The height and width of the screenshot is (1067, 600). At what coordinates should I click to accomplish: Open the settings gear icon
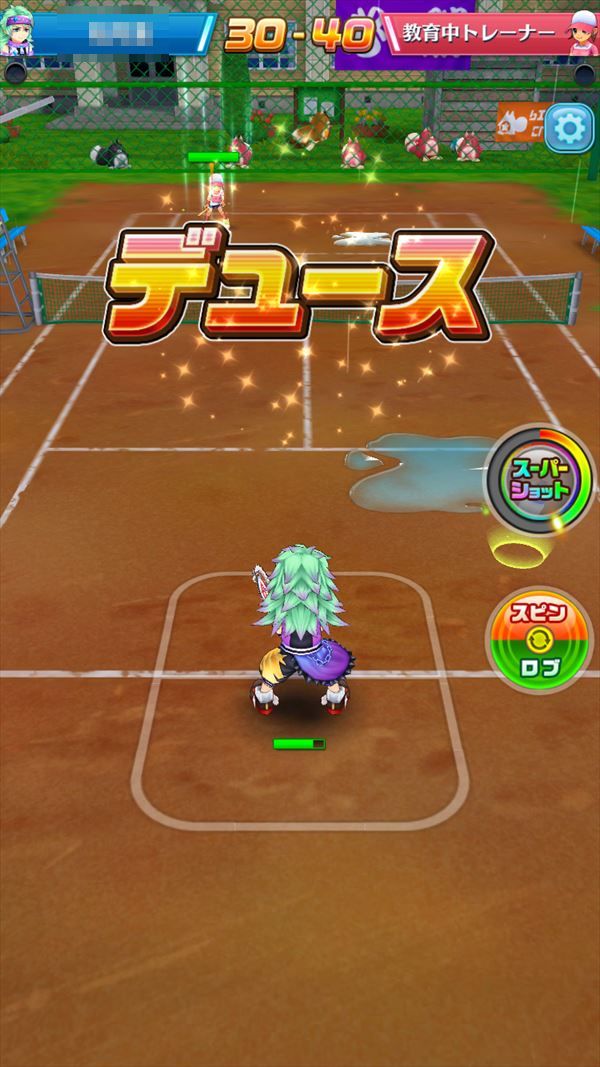coord(570,129)
